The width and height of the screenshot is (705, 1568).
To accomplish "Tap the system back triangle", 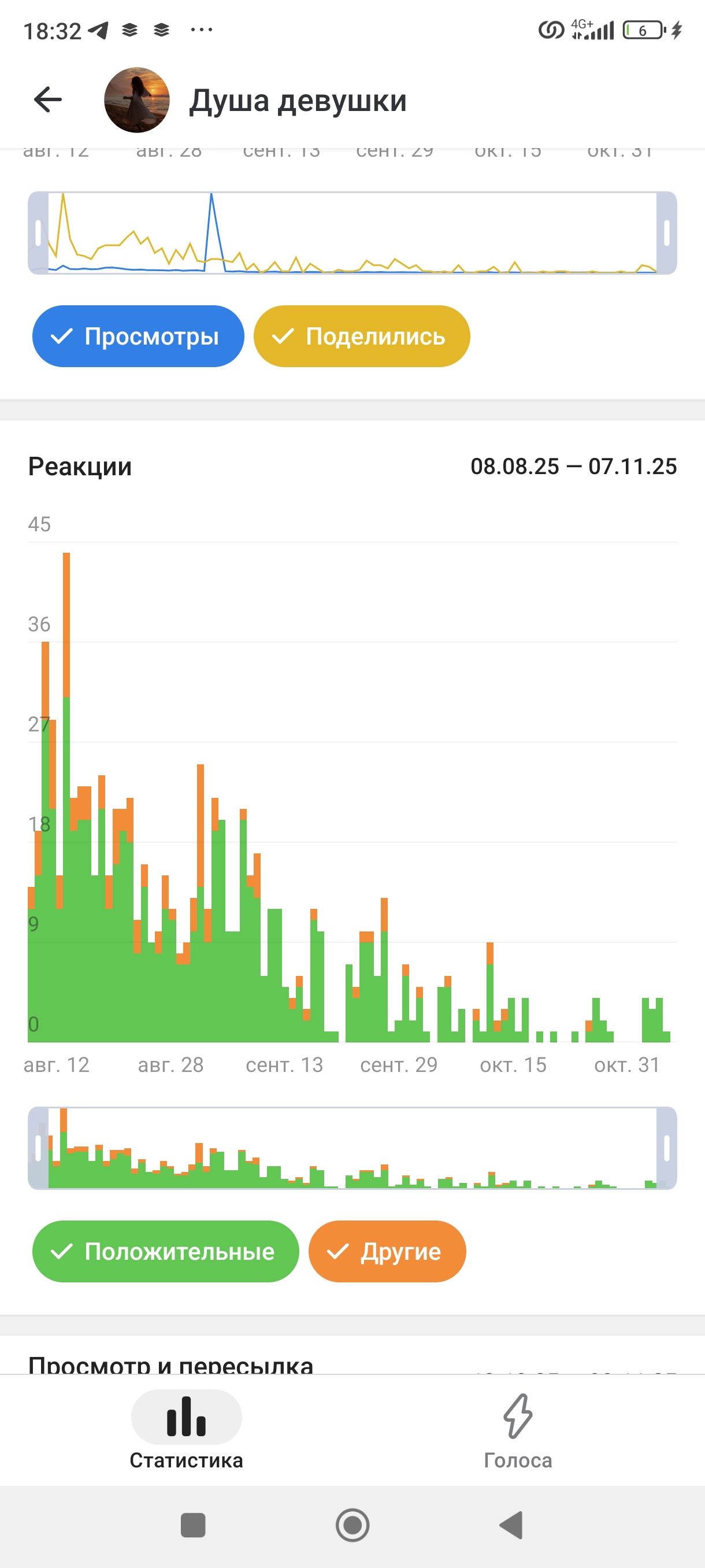I will point(511,1525).
